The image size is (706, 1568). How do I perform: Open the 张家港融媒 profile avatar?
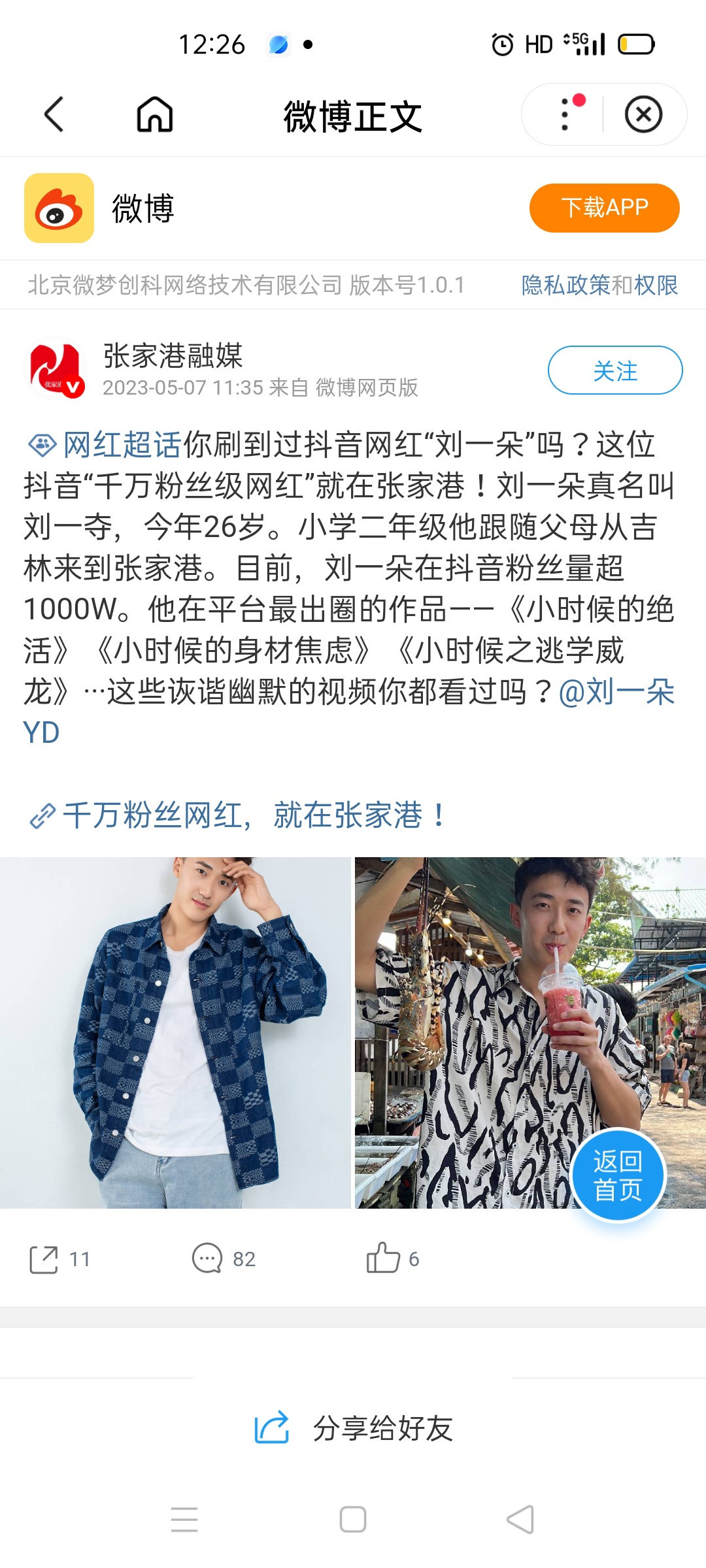click(x=56, y=368)
